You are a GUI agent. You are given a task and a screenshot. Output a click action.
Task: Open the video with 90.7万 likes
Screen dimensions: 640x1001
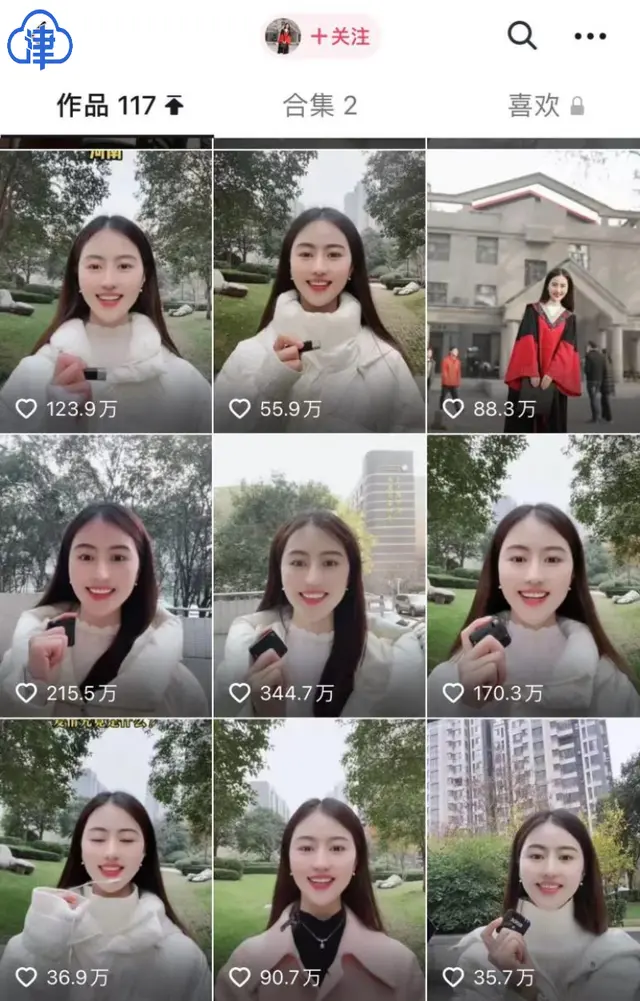coord(319,860)
